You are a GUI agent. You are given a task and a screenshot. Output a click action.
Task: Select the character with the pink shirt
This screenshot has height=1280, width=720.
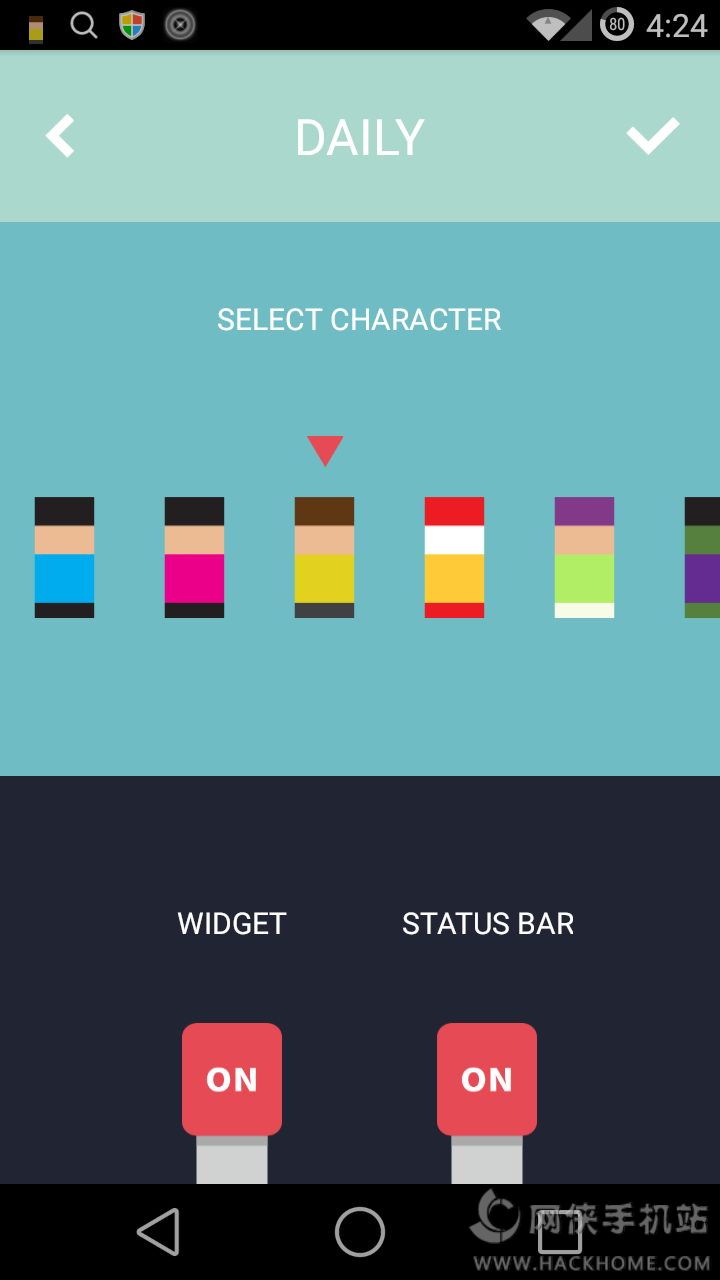coord(194,557)
